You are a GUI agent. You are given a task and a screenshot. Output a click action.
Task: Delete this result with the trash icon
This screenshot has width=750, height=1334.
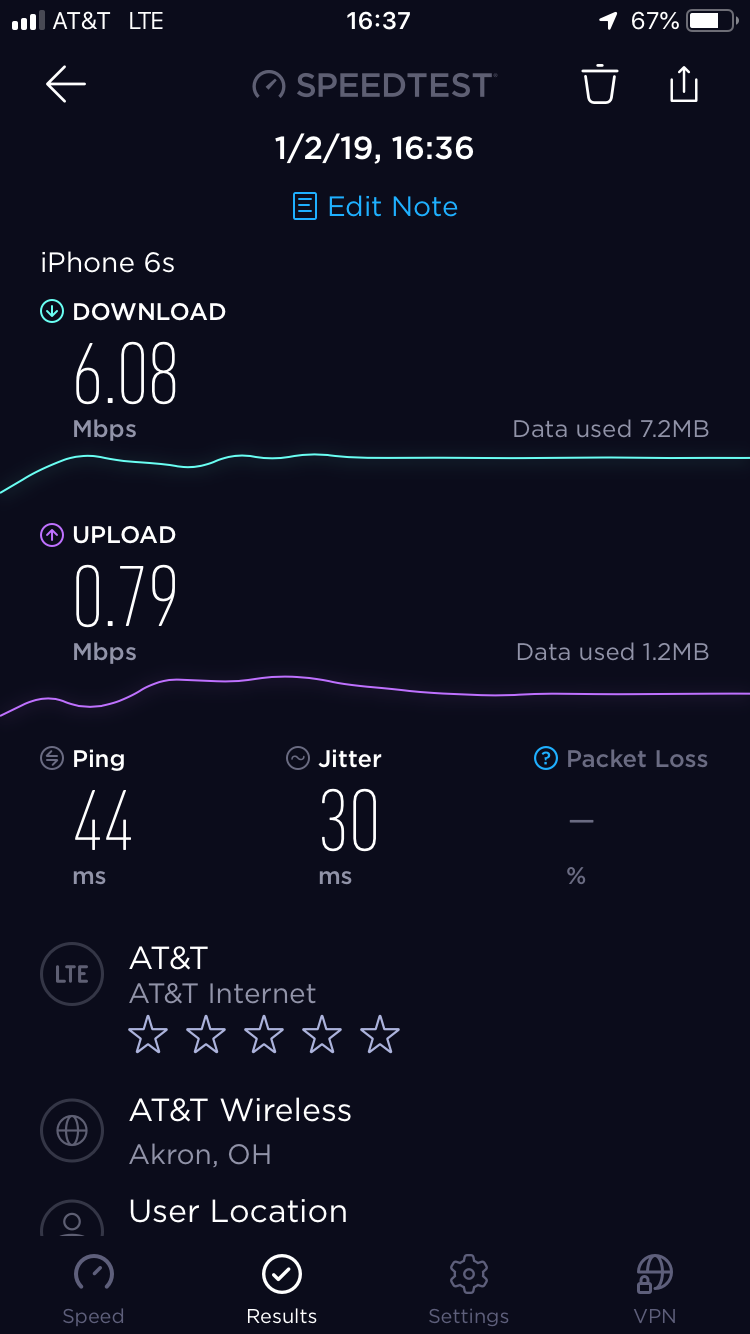pos(600,85)
